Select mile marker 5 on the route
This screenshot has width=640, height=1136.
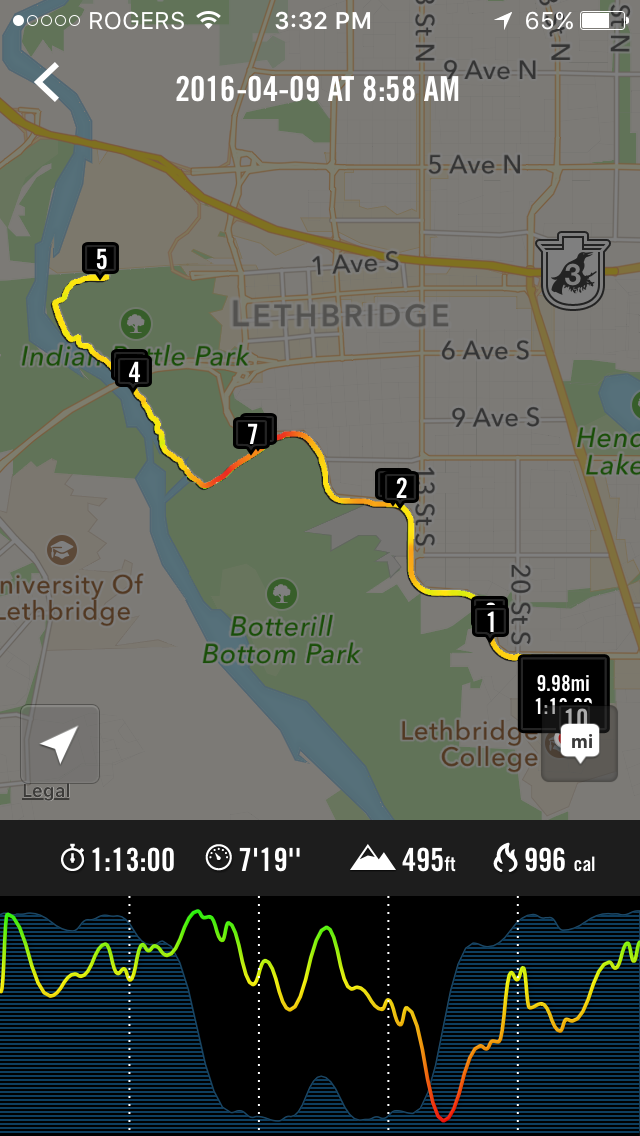[101, 261]
